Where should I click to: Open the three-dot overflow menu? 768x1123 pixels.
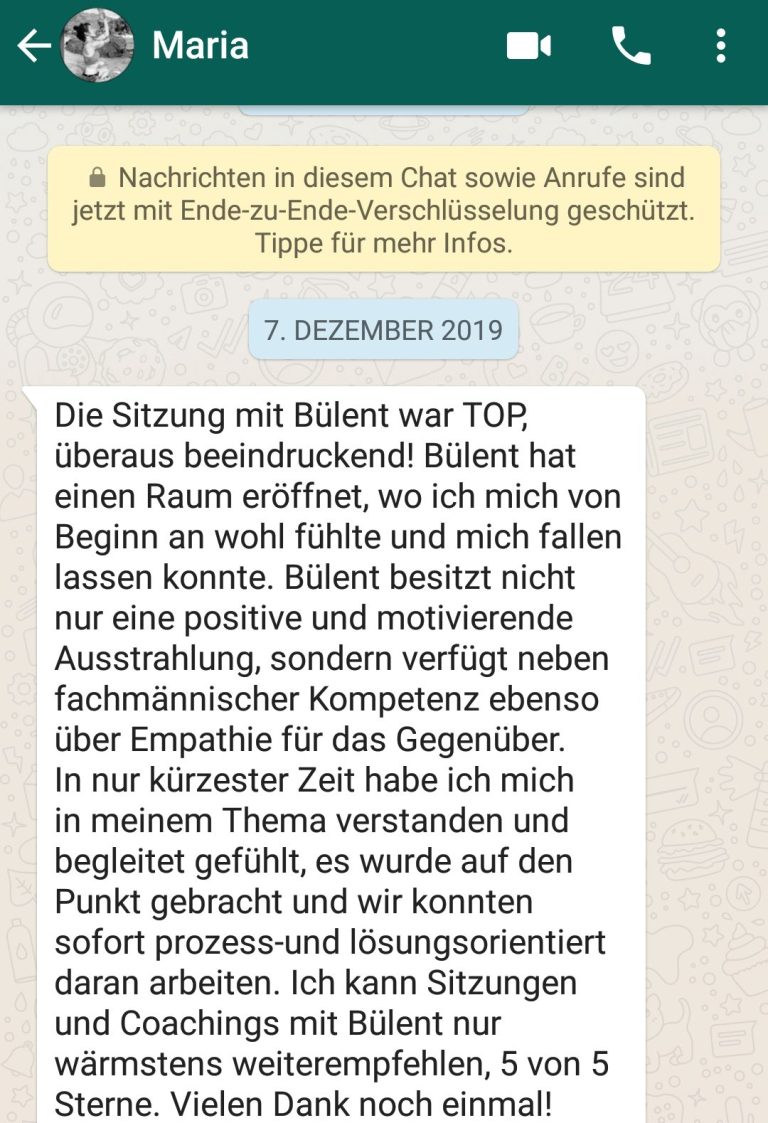click(x=721, y=46)
